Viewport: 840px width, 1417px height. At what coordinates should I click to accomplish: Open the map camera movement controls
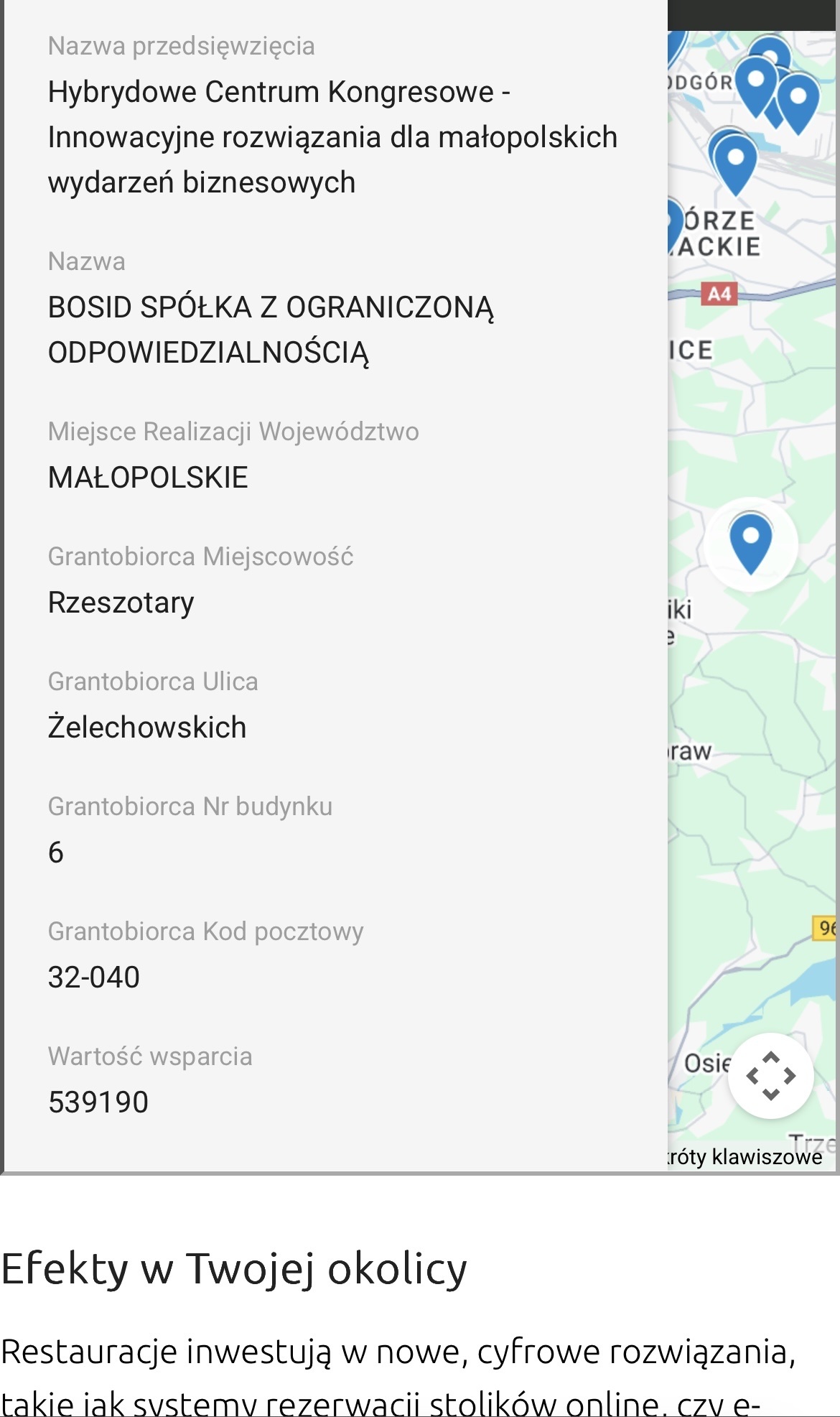pyautogui.click(x=770, y=1075)
